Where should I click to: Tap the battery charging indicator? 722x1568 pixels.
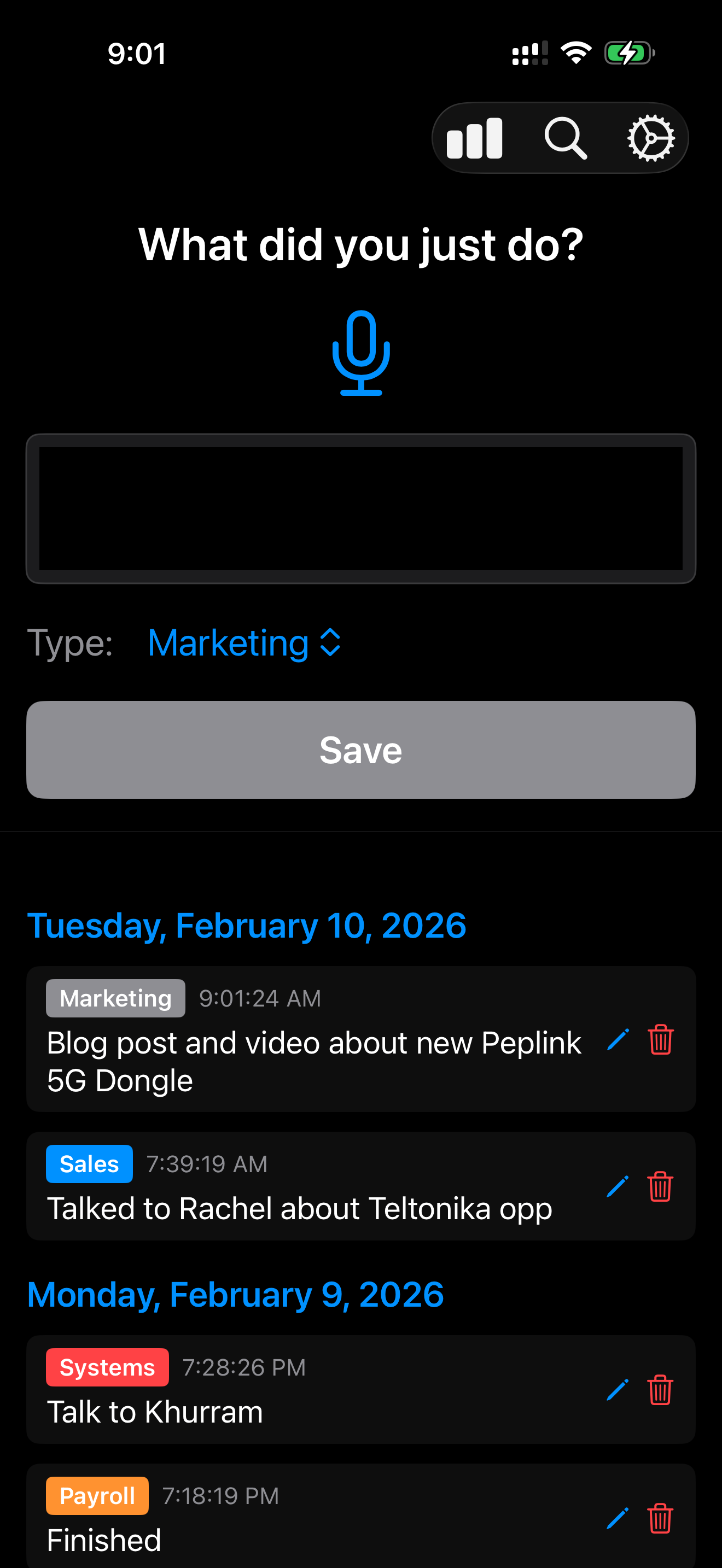coord(628,53)
